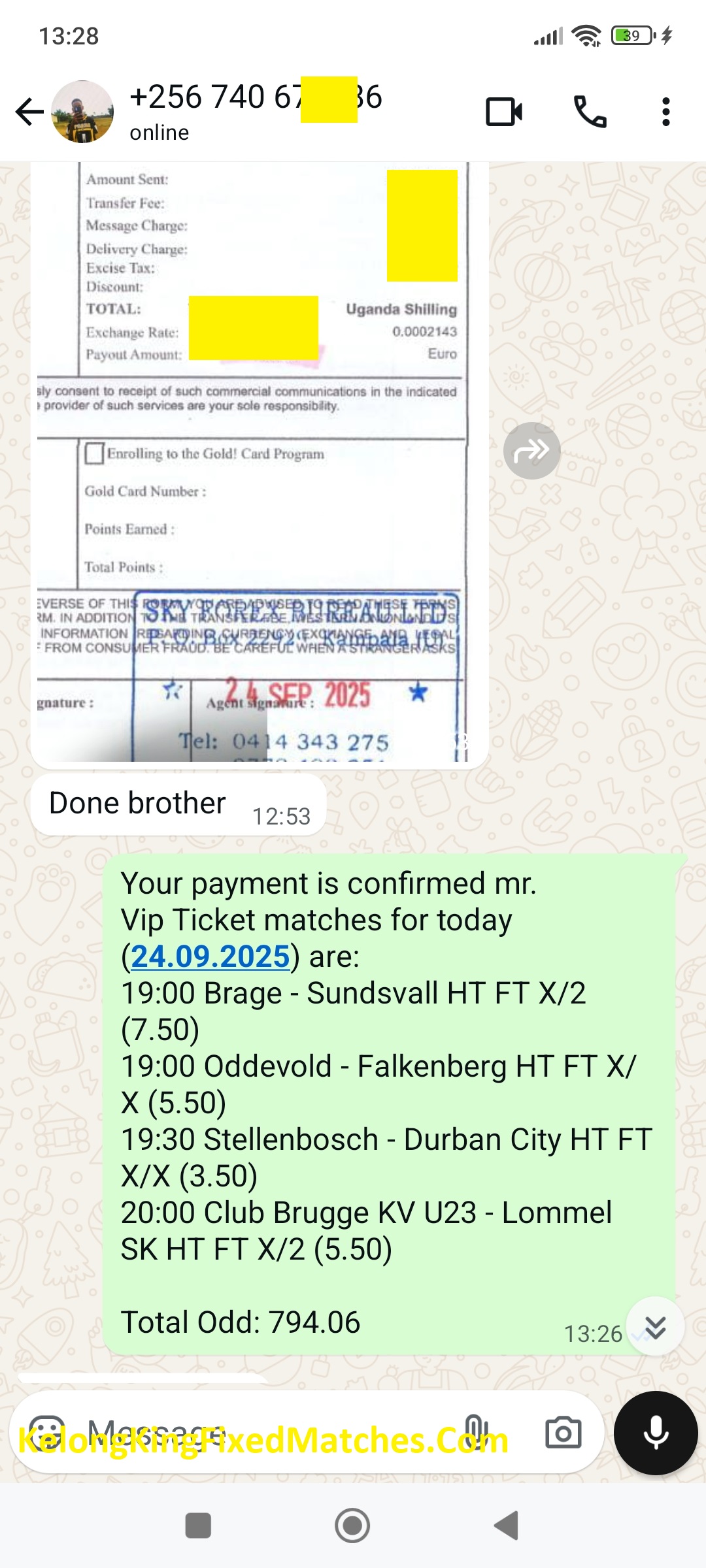706x1568 pixels.
Task: Record a voice message with the microphone
Action: click(x=656, y=1433)
